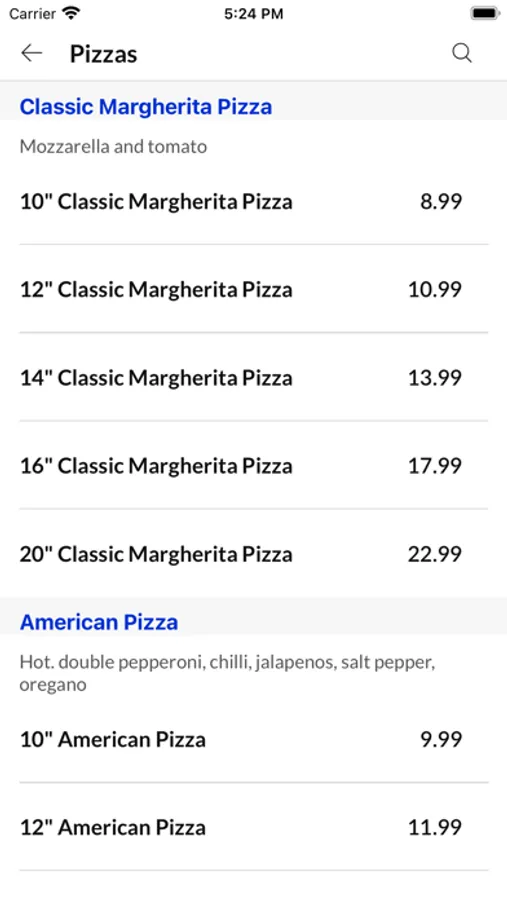
Task: Choose the 12" American Pizza
Action: (x=253, y=827)
